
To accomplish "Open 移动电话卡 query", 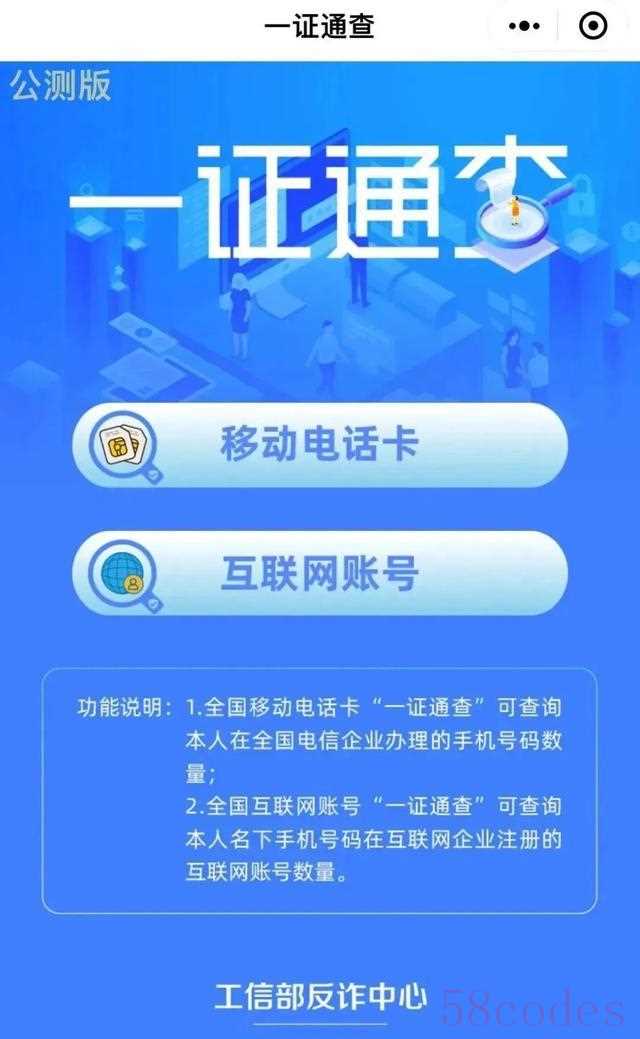I will pyautogui.click(x=319, y=445).
